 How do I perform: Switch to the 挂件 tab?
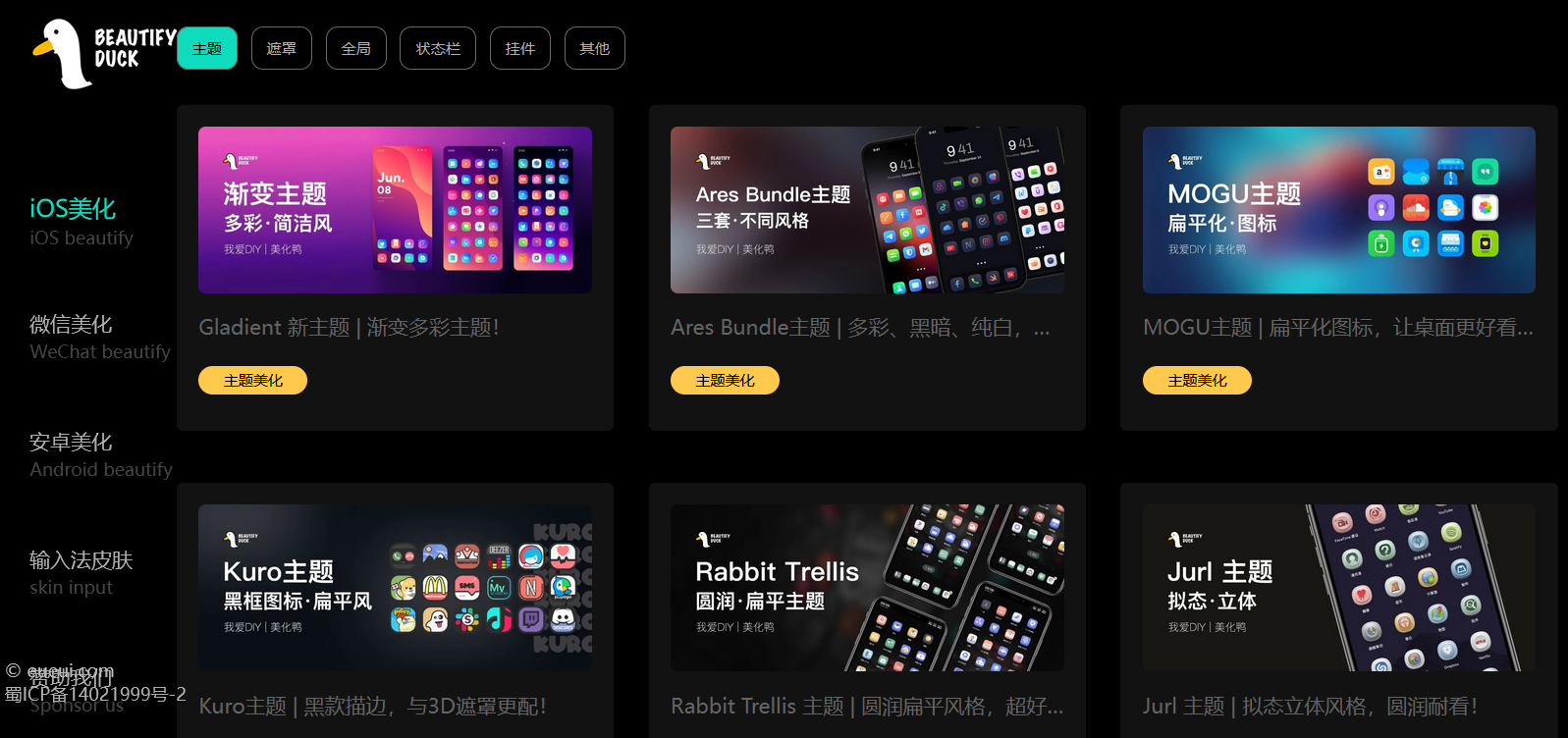point(519,48)
